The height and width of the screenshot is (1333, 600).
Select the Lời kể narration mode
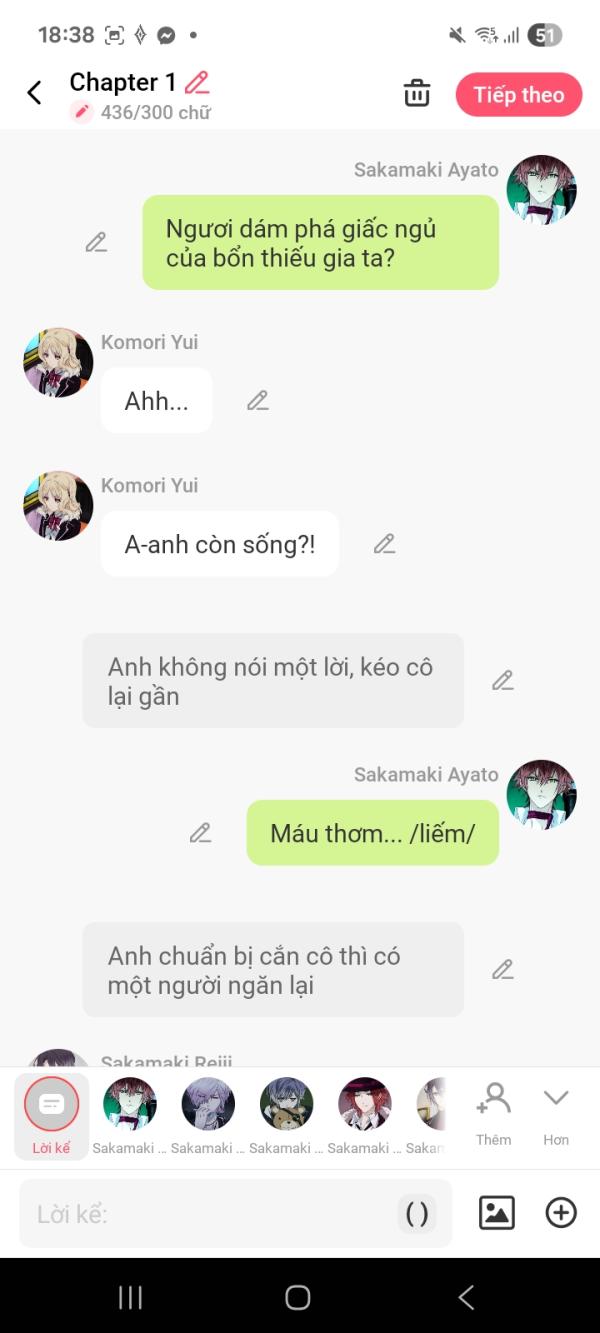[x=51, y=1115]
